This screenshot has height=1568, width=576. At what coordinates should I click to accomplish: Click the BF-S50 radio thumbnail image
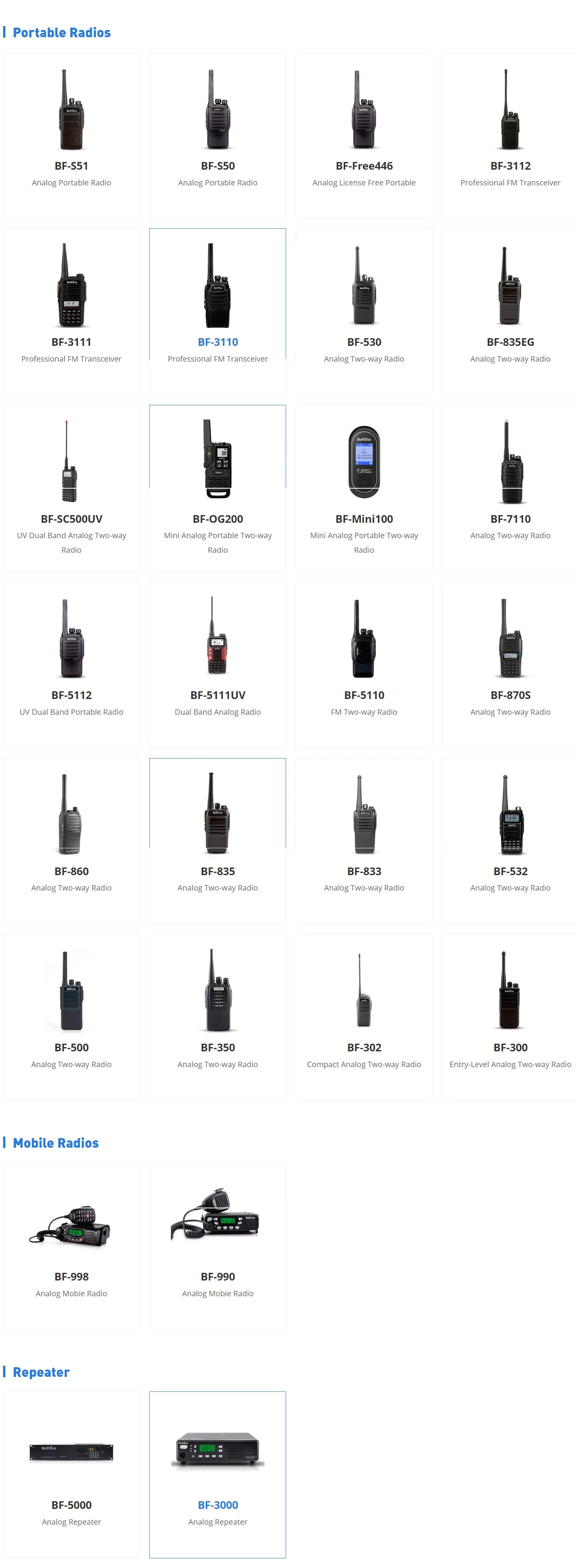[217, 109]
